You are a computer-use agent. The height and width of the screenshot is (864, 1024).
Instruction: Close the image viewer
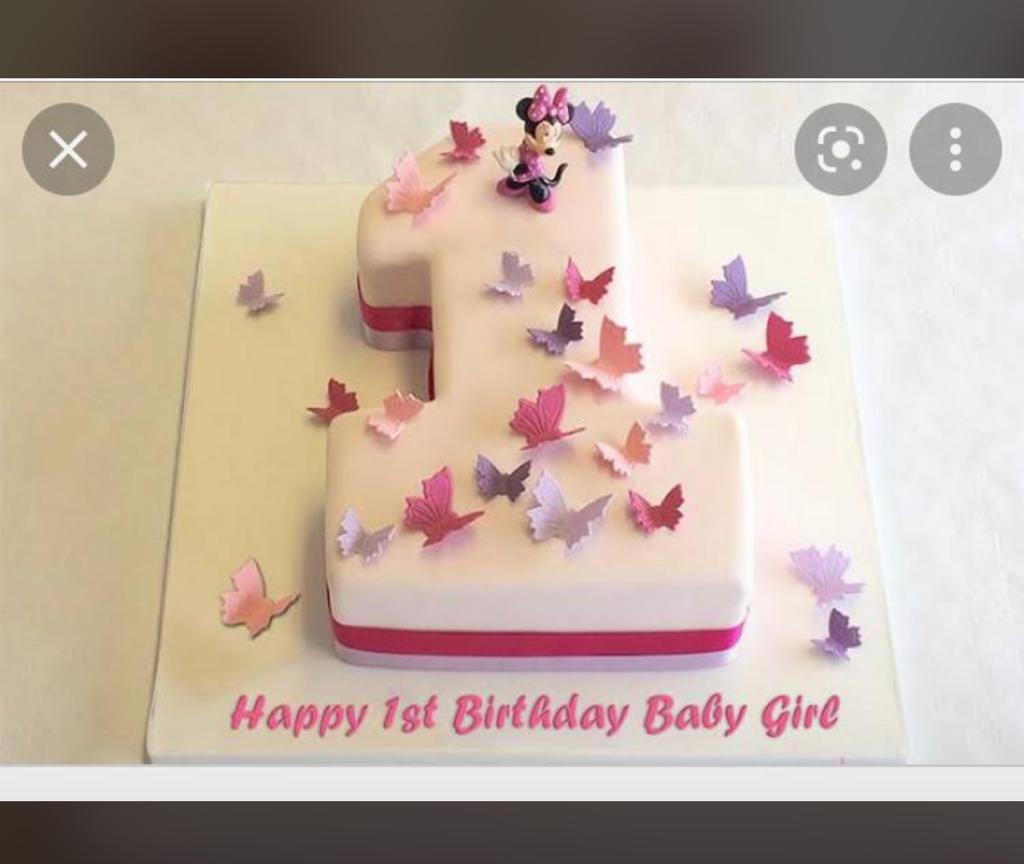tap(68, 150)
